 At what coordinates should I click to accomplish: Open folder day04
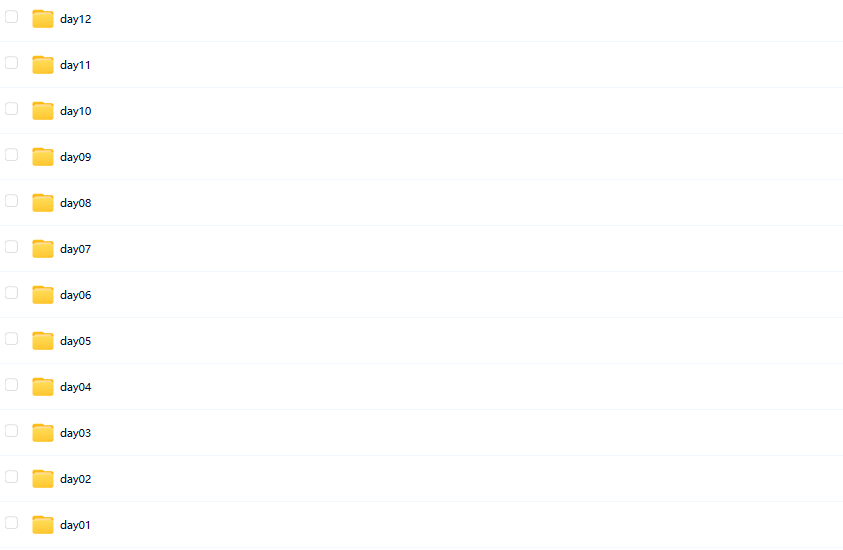point(75,387)
